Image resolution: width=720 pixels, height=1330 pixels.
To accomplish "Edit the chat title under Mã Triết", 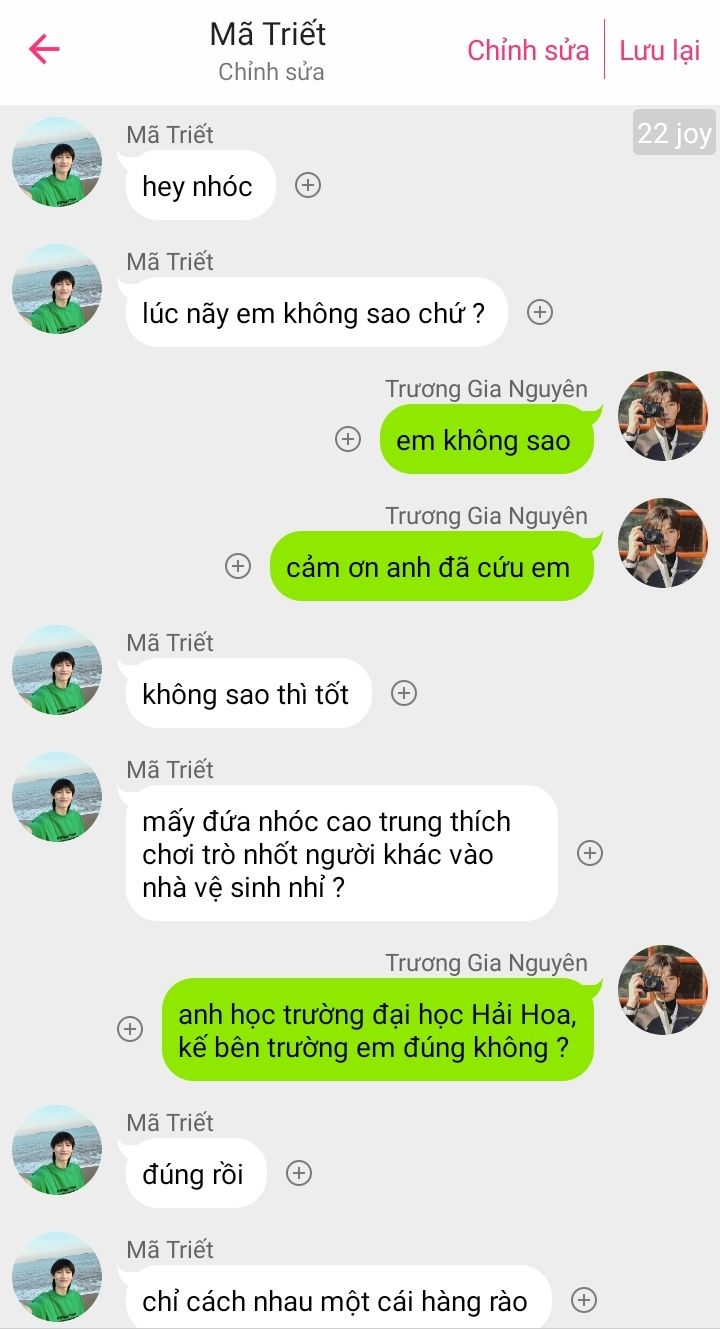I will pos(270,72).
